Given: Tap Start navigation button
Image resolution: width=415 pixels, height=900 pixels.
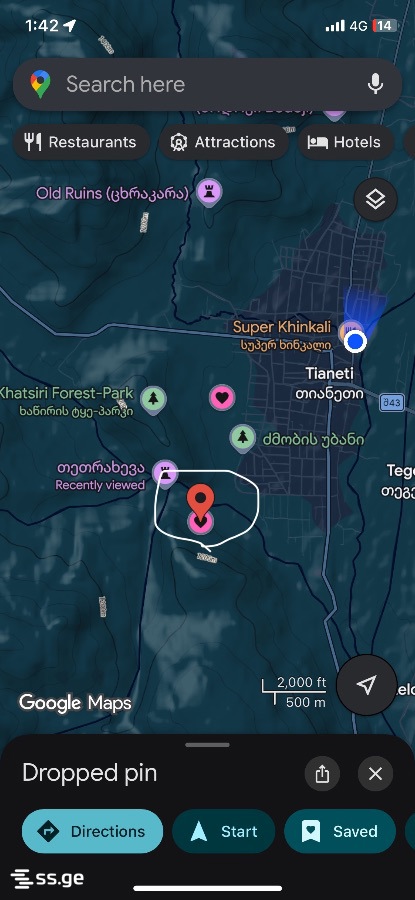Looking at the screenshot, I should tap(224, 831).
